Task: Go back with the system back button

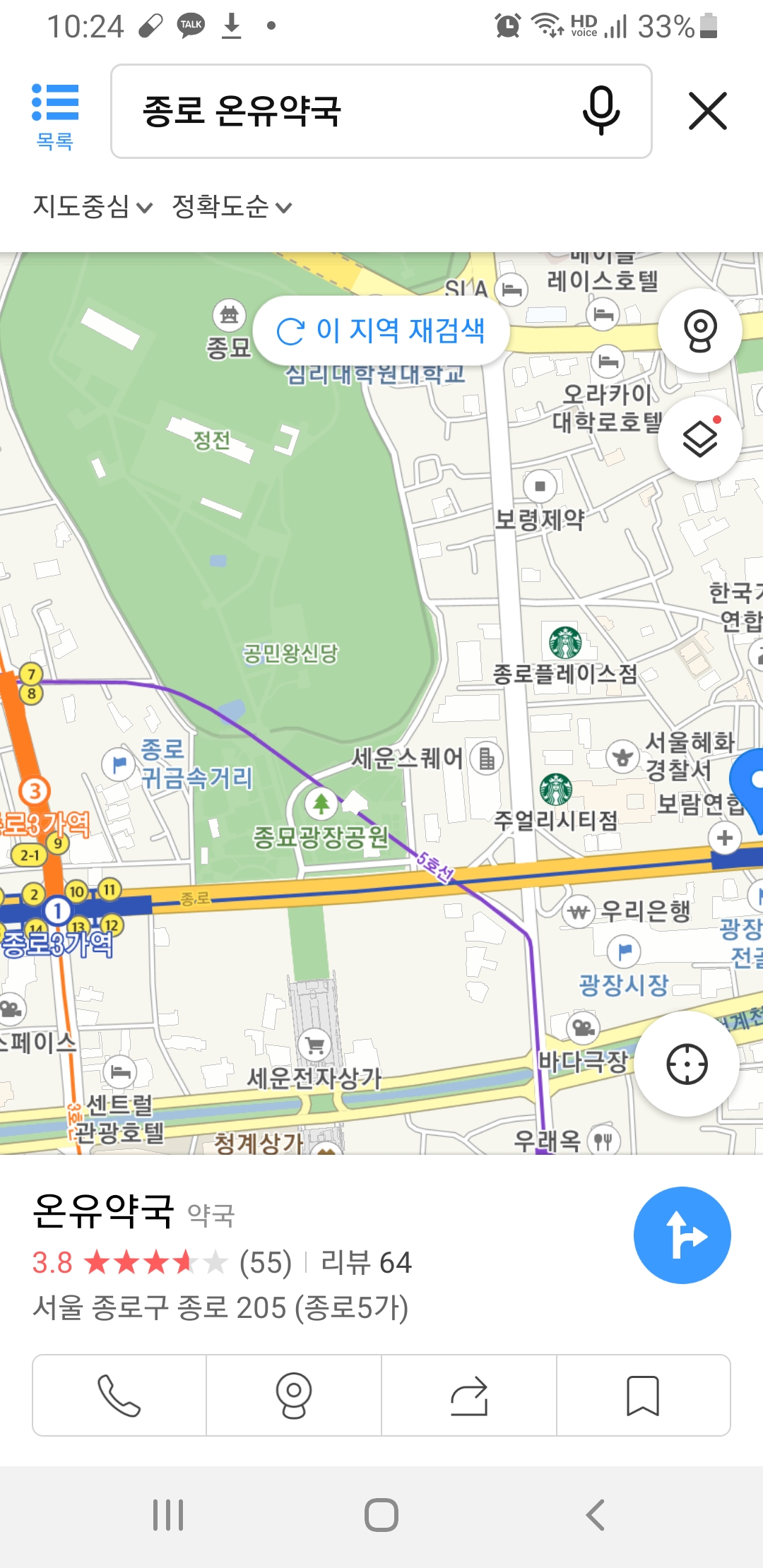Action: pos(595,1515)
